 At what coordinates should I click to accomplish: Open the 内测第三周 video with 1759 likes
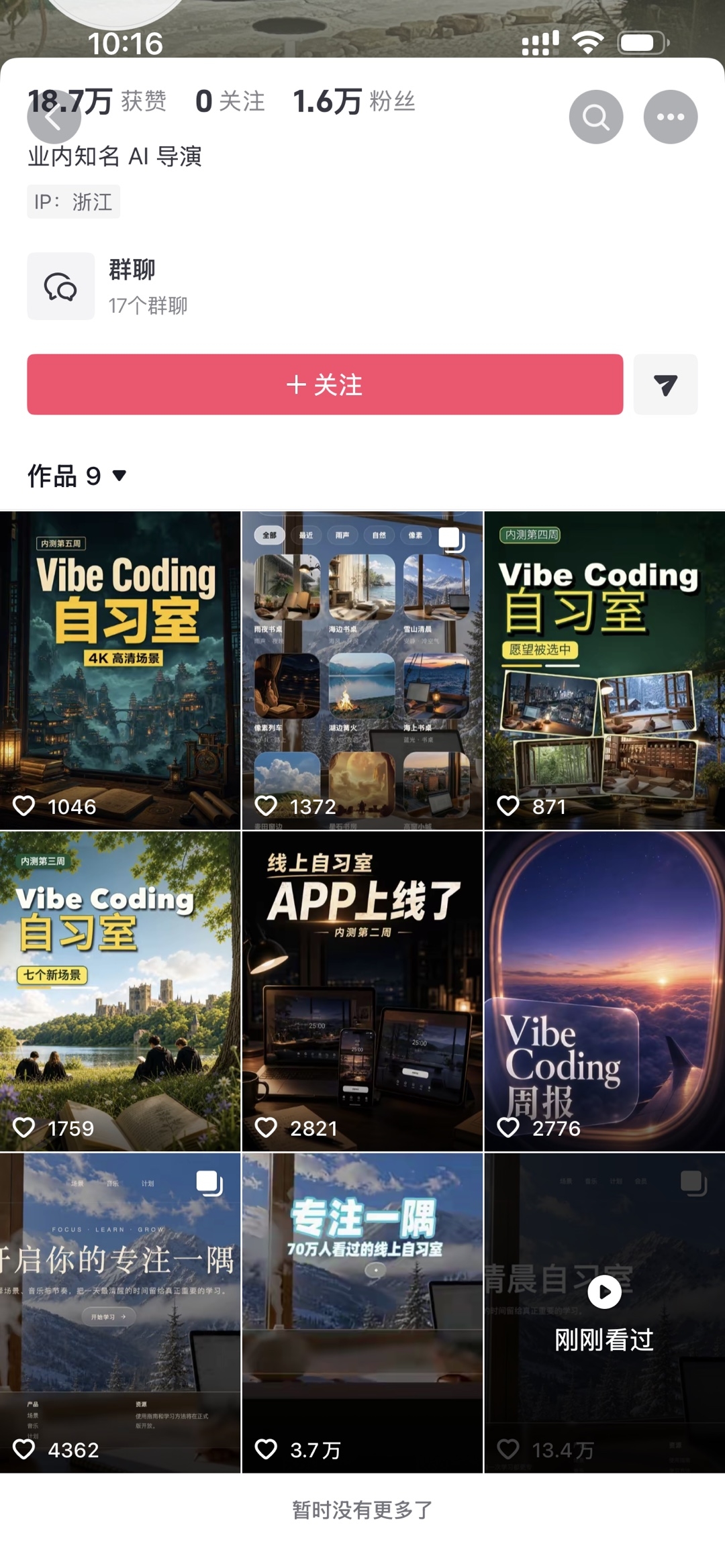click(120, 992)
